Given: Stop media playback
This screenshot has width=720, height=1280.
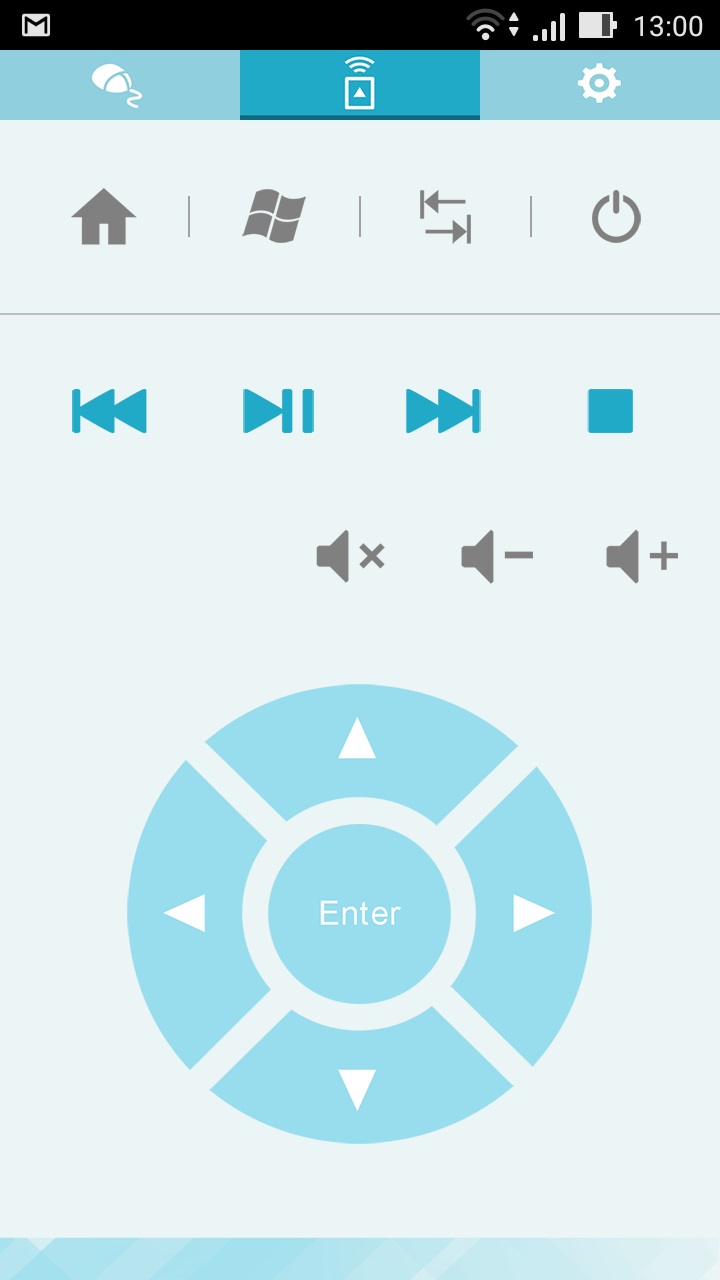Looking at the screenshot, I should [610, 411].
